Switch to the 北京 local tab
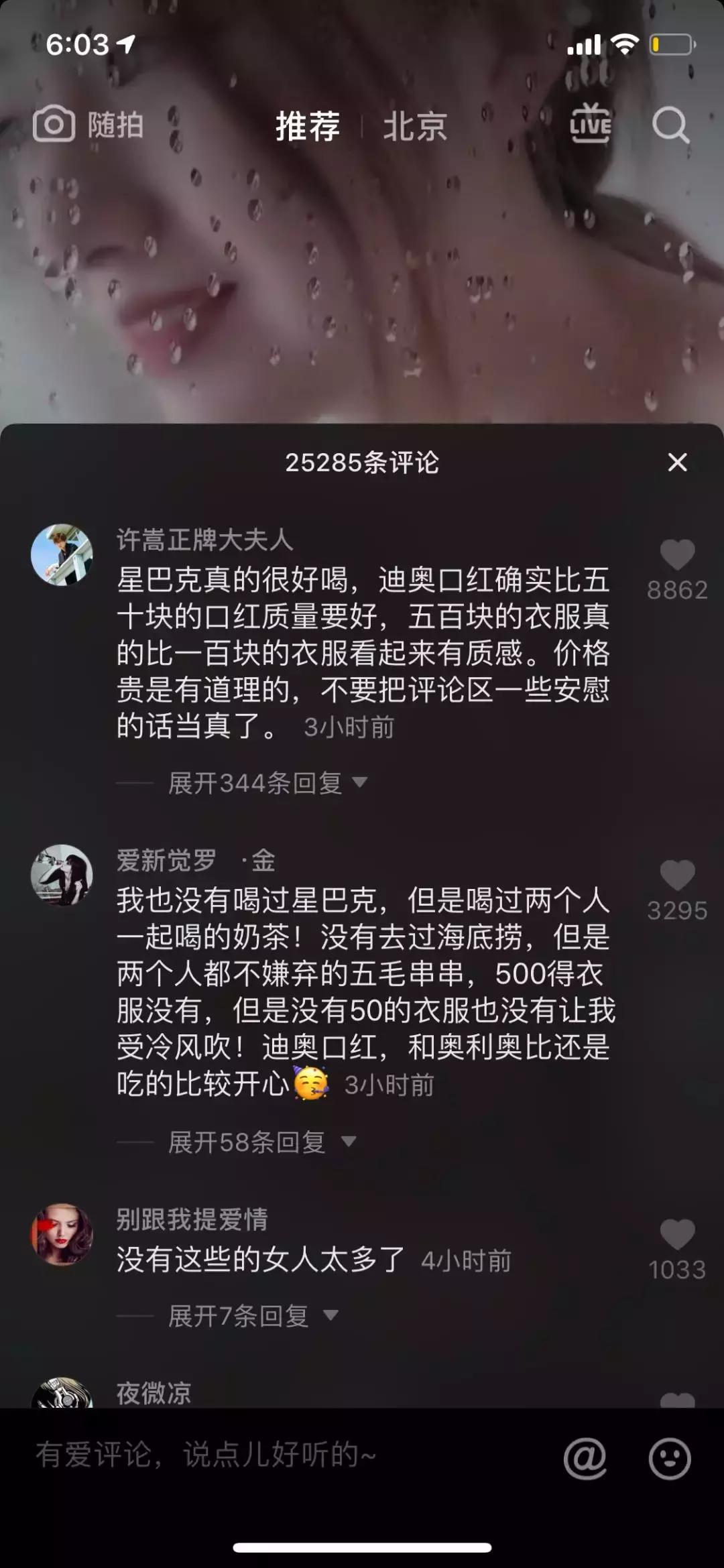724x1568 pixels. coord(416,127)
